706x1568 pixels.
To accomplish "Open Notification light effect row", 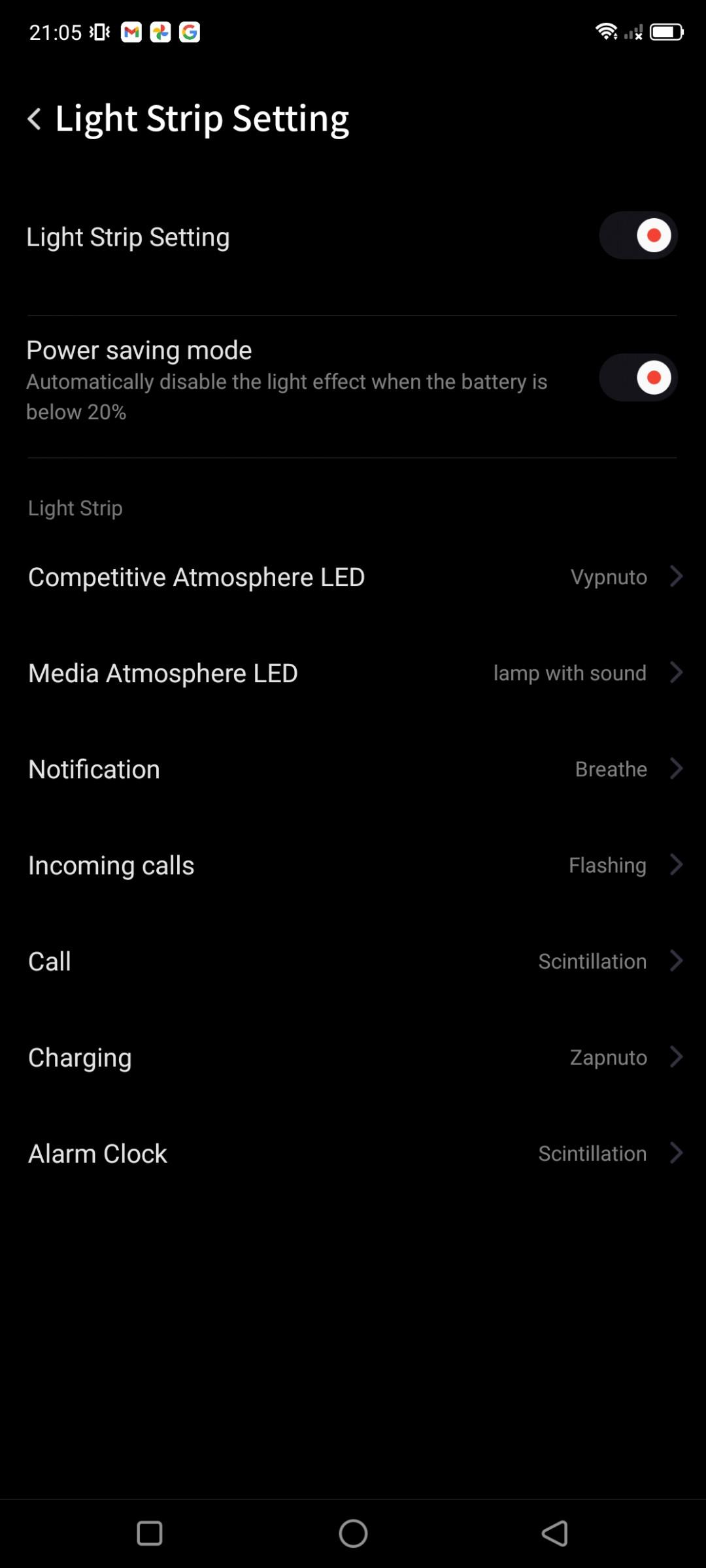I will point(353,769).
